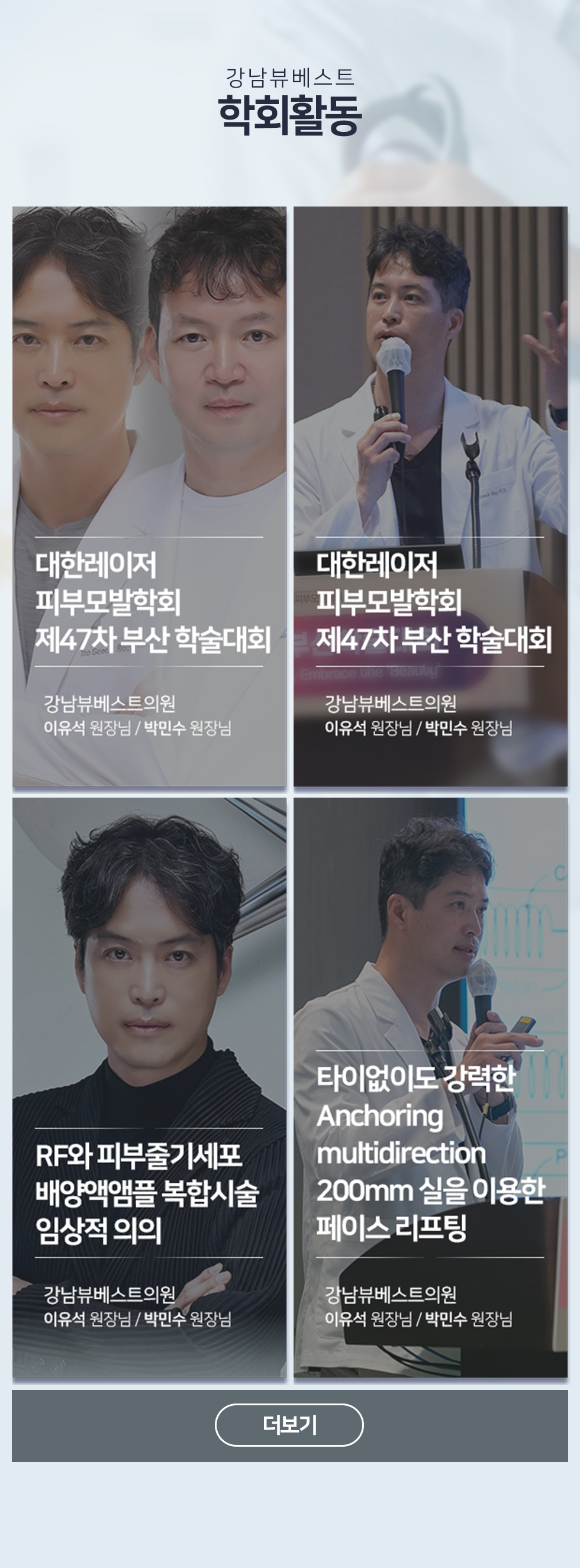580x1568 pixels.
Task: Open the RF와 피부줄기세포 배양액앰플 복합시술 card
Action: pyautogui.click(x=149, y=1088)
